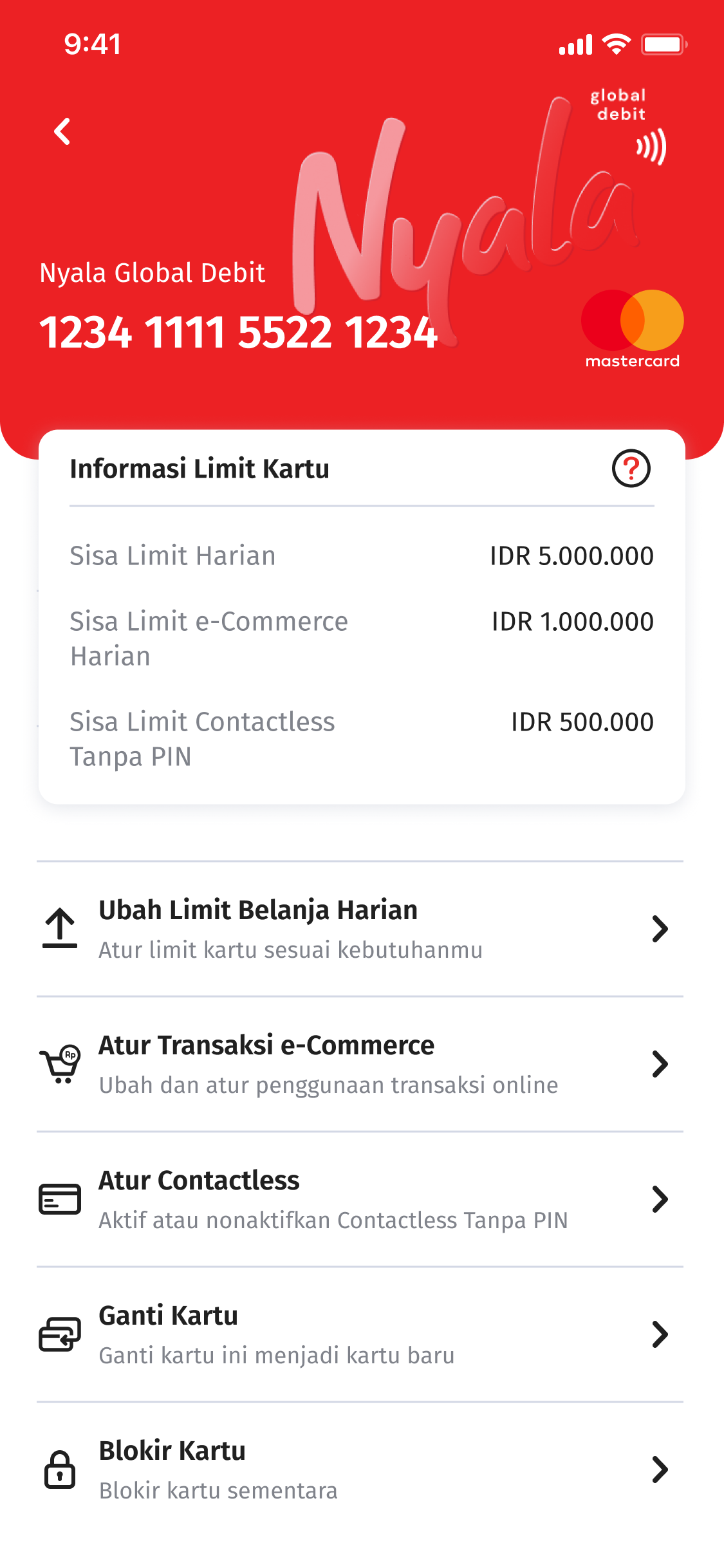This screenshot has height=1568, width=724.
Task: Open Atur Contactless option
Action: [360, 1199]
